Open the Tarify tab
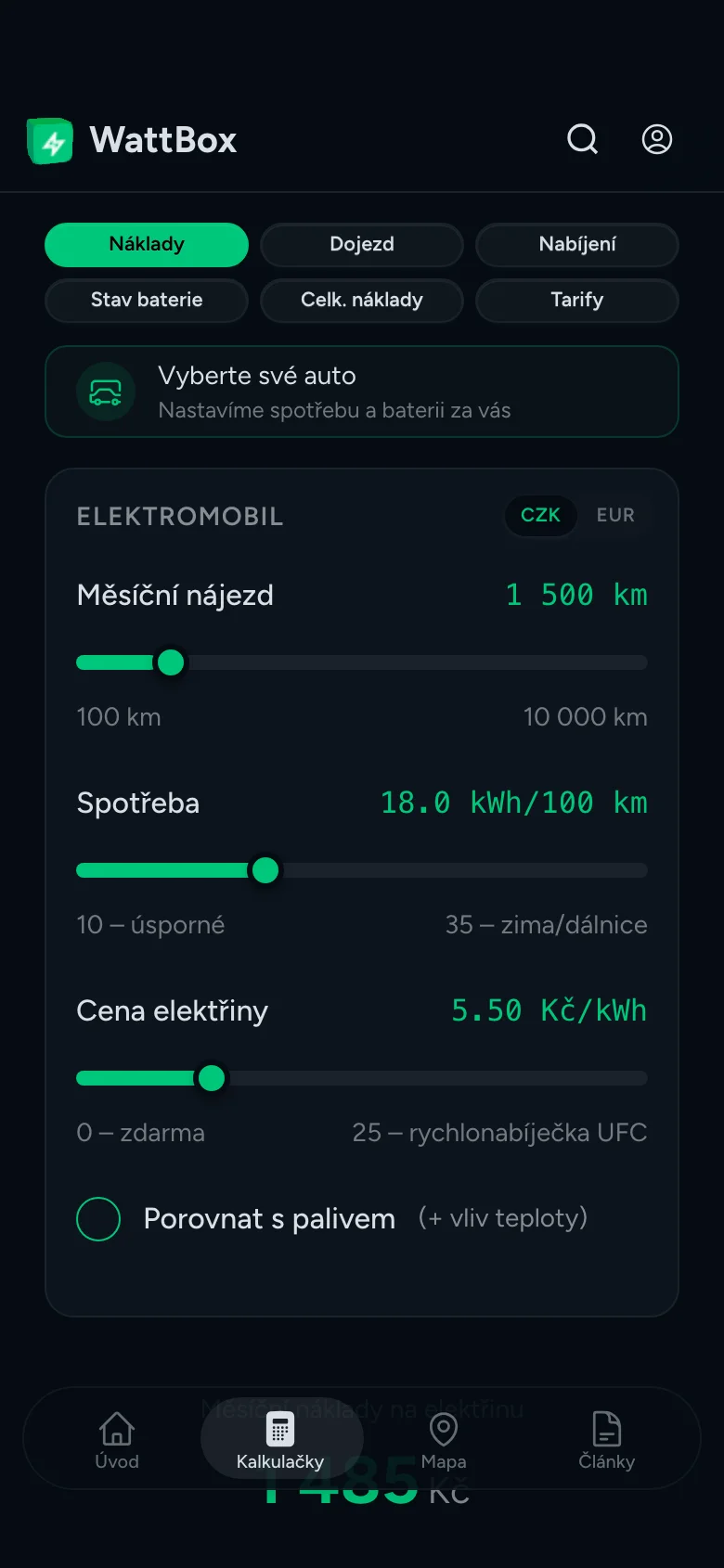Screen dimensions: 724x1568 (576, 300)
